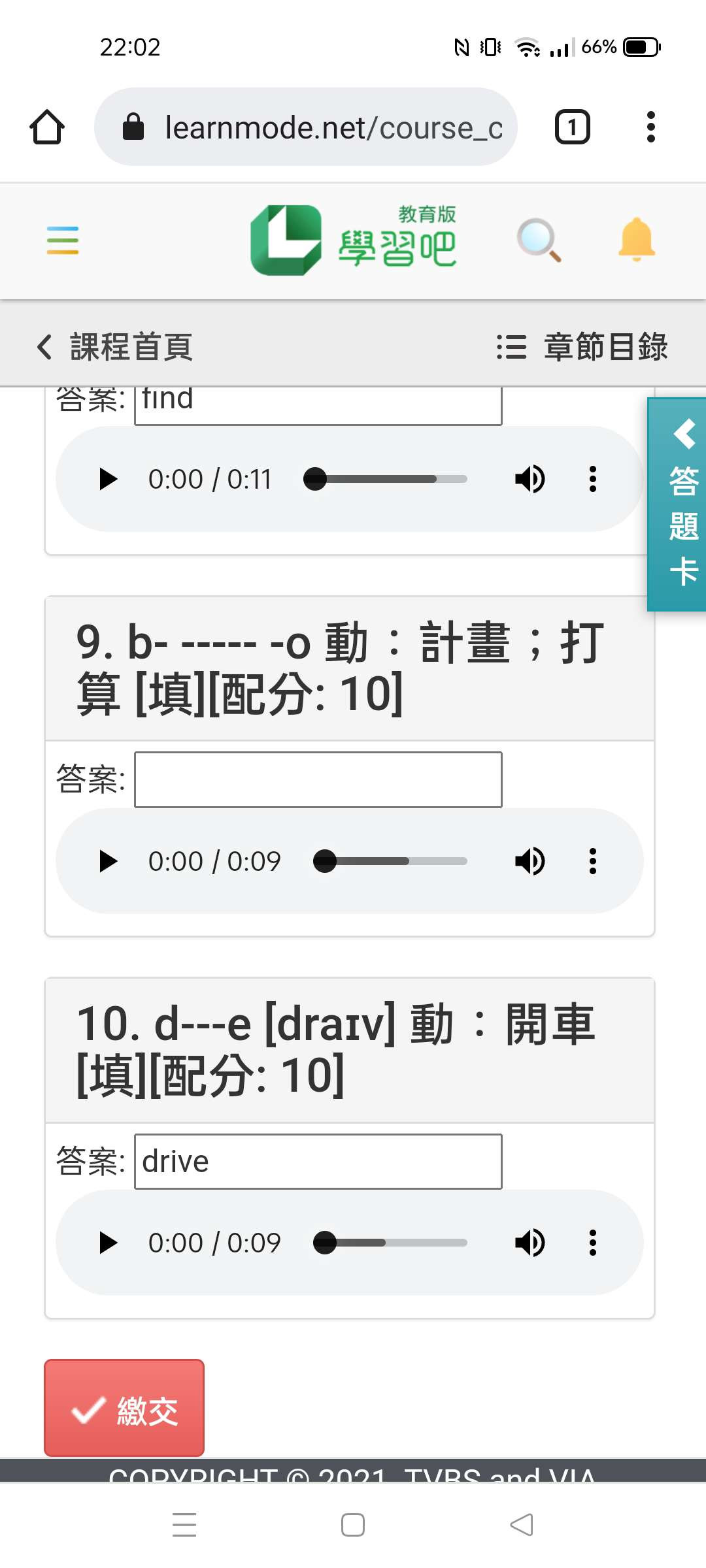This screenshot has width=706, height=1568.
Task: Open the 章節目錄 chapter list
Action: click(582, 346)
